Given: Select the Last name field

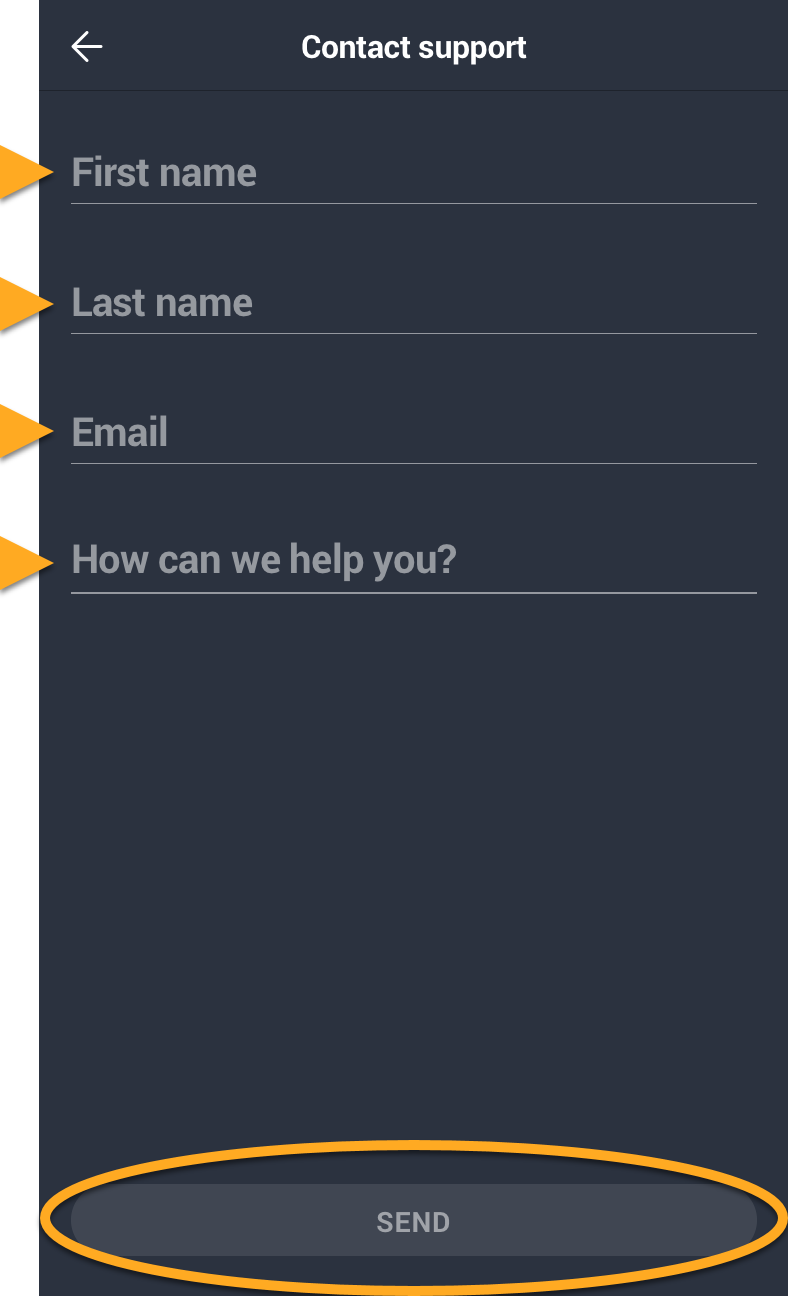Looking at the screenshot, I should click(413, 304).
